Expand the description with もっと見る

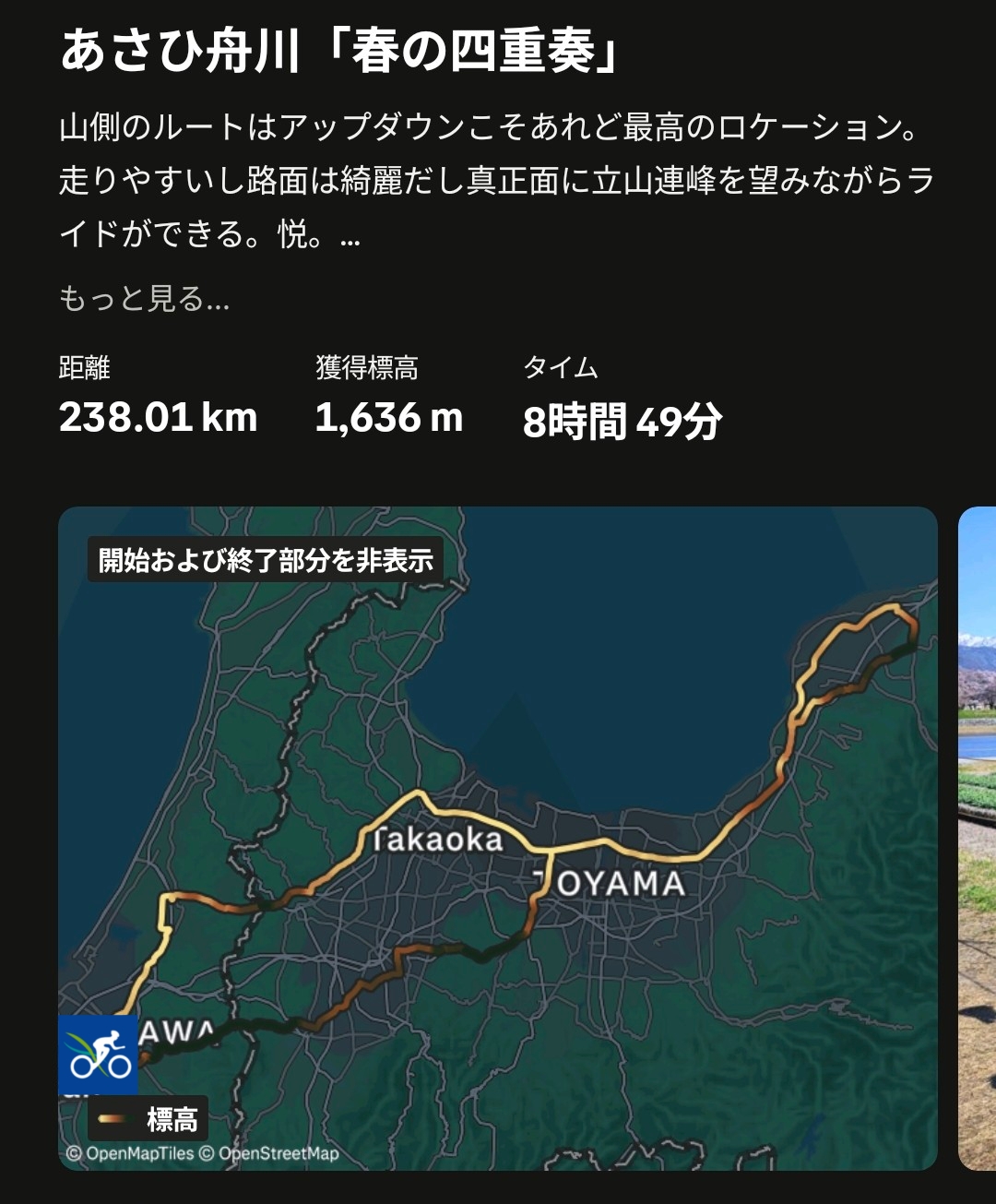(144, 299)
